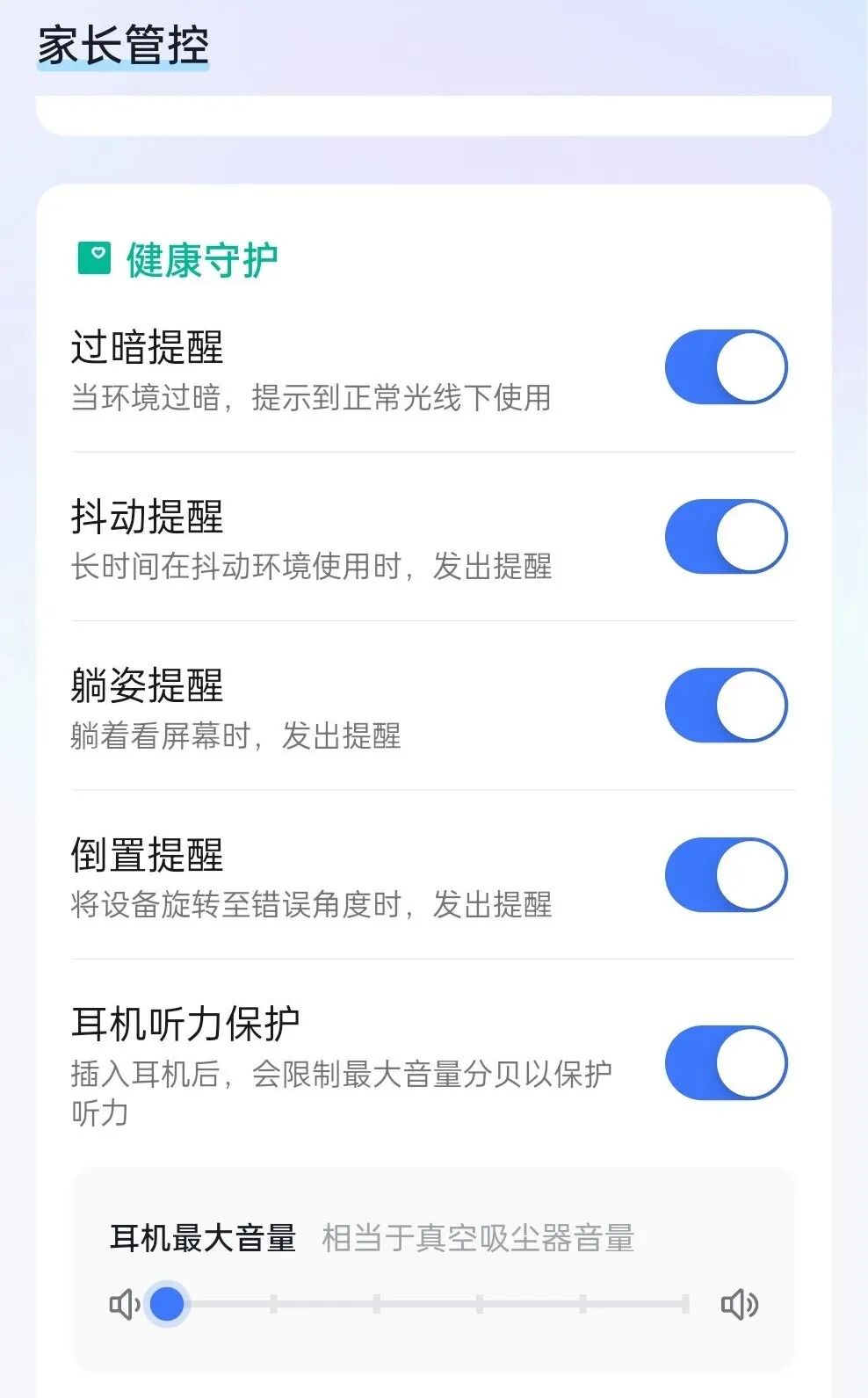The height and width of the screenshot is (1398, 868).
Task: Disable 耳机听力保护 switch
Action: [x=726, y=1063]
